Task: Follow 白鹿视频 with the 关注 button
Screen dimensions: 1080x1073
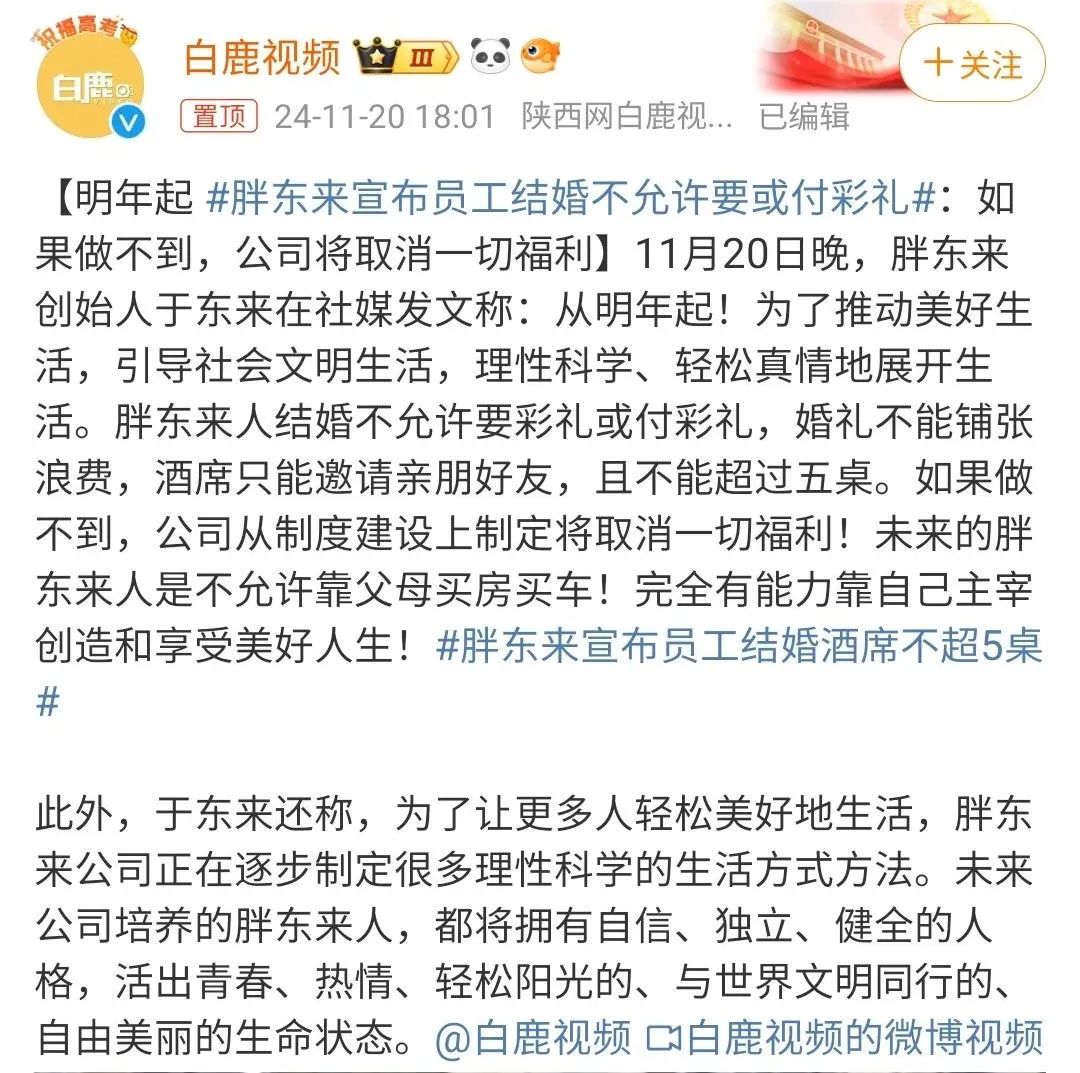Action: pos(972,64)
